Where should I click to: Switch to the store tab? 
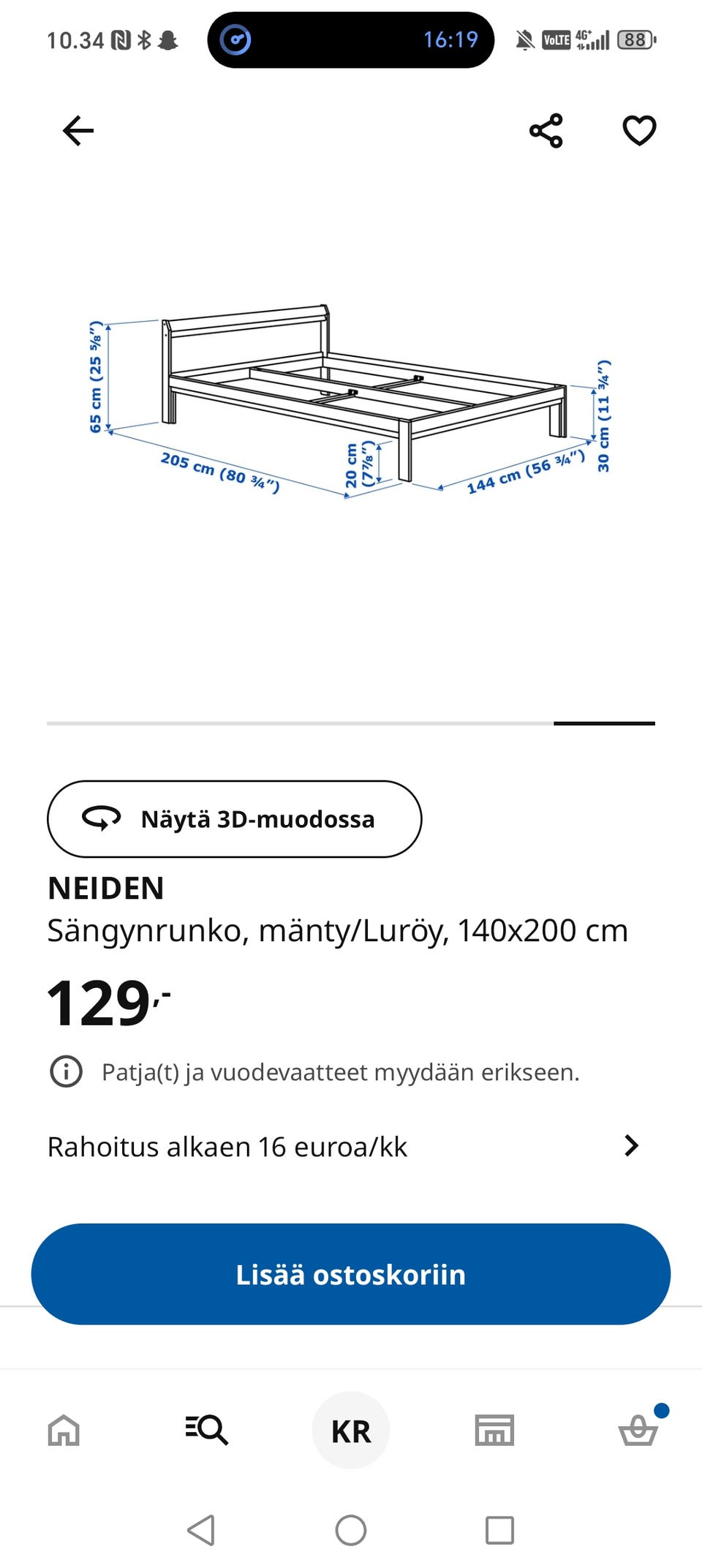pyautogui.click(x=494, y=1430)
